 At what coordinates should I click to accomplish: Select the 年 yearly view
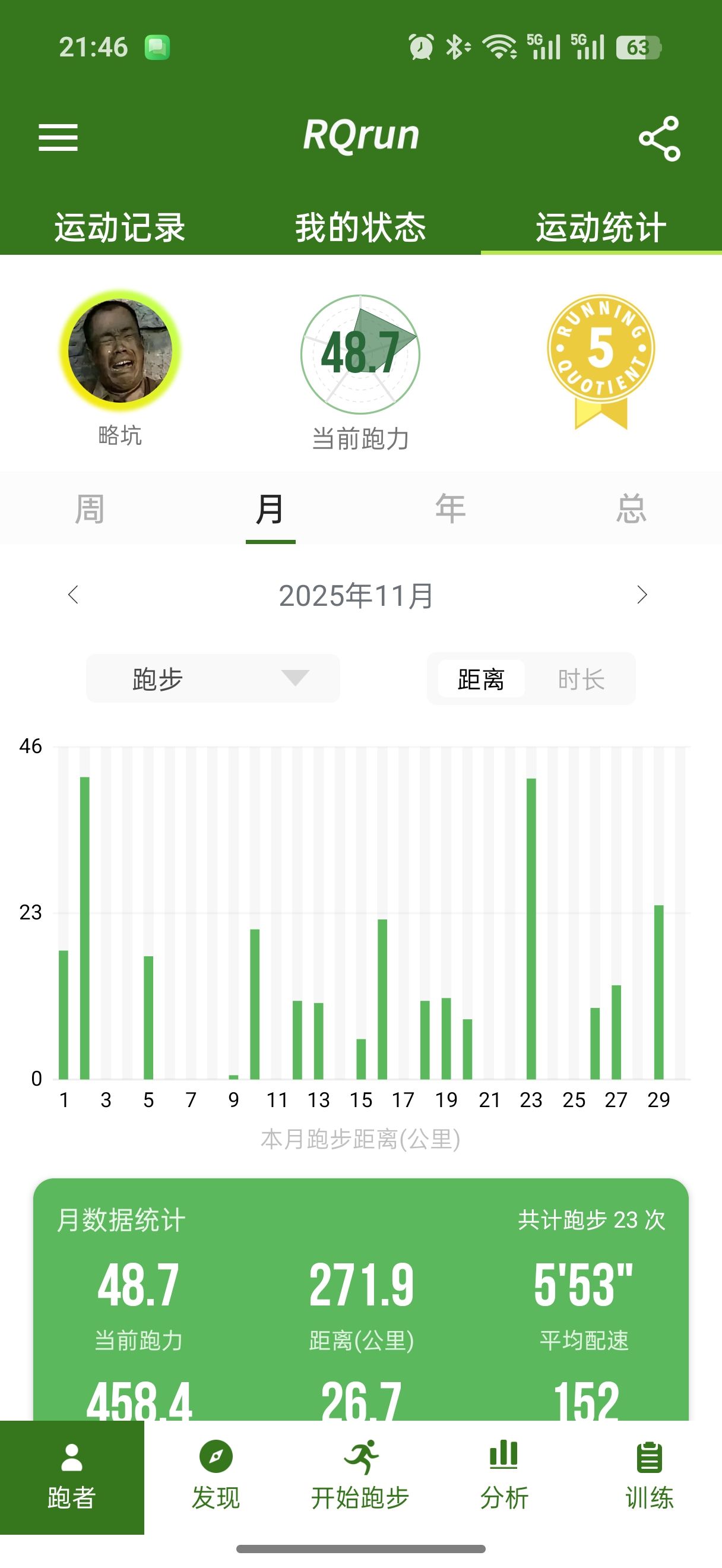point(450,509)
